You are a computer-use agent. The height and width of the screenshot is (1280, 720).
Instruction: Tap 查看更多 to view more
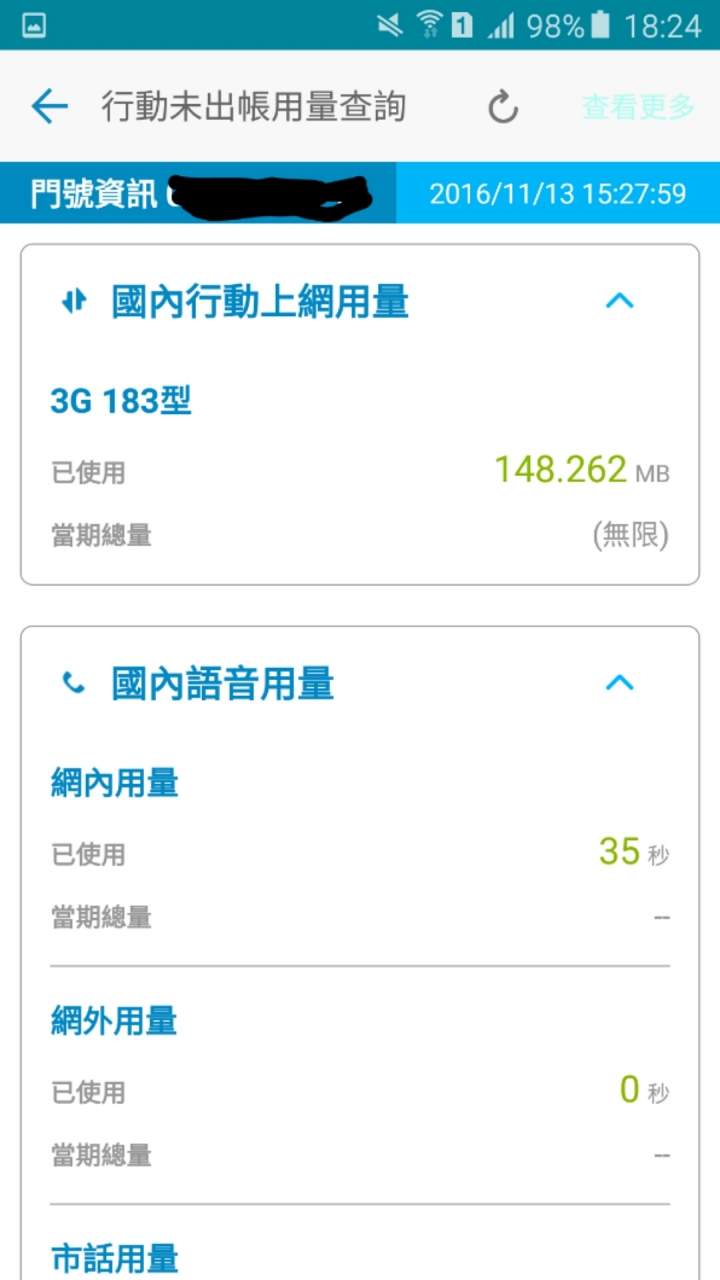(x=638, y=107)
